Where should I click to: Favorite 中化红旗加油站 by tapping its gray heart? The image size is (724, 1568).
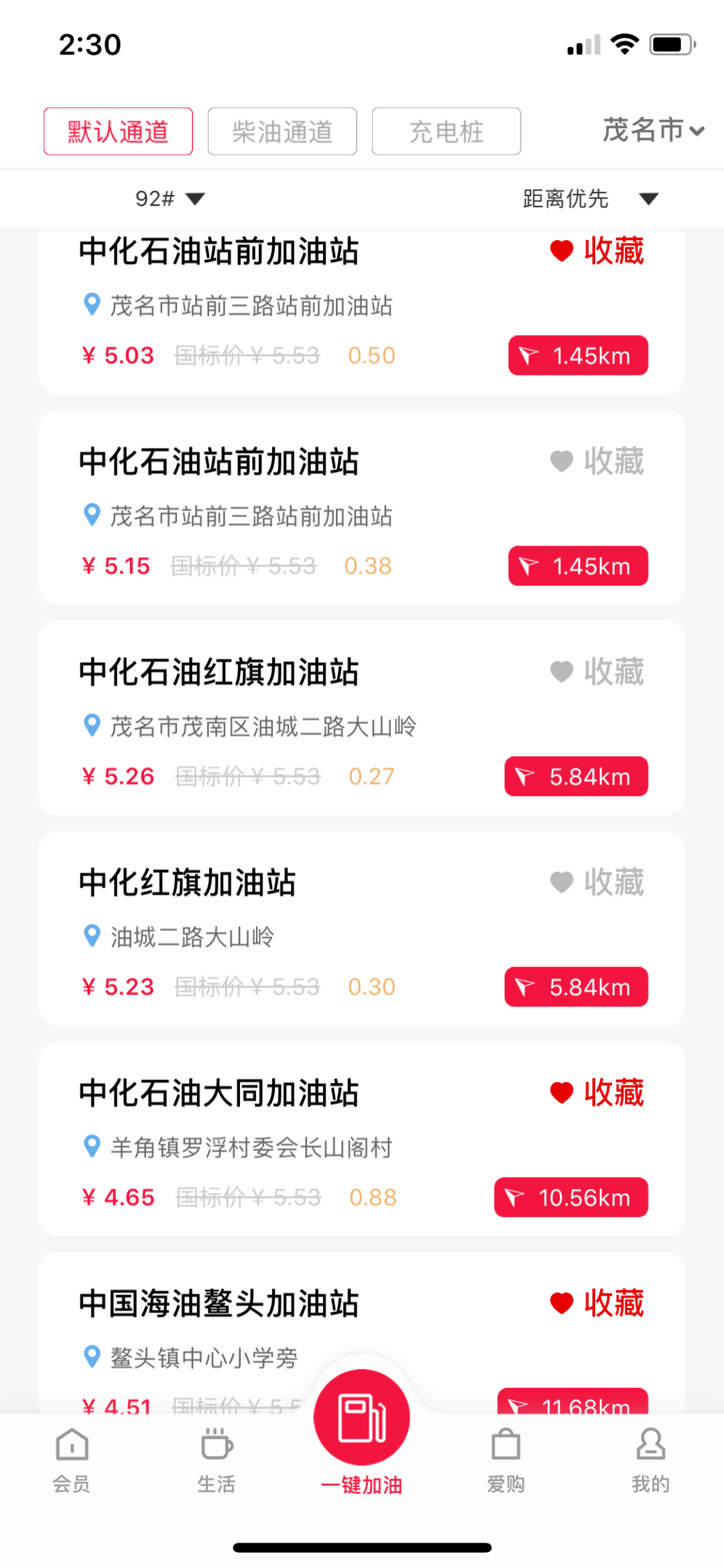tap(560, 883)
